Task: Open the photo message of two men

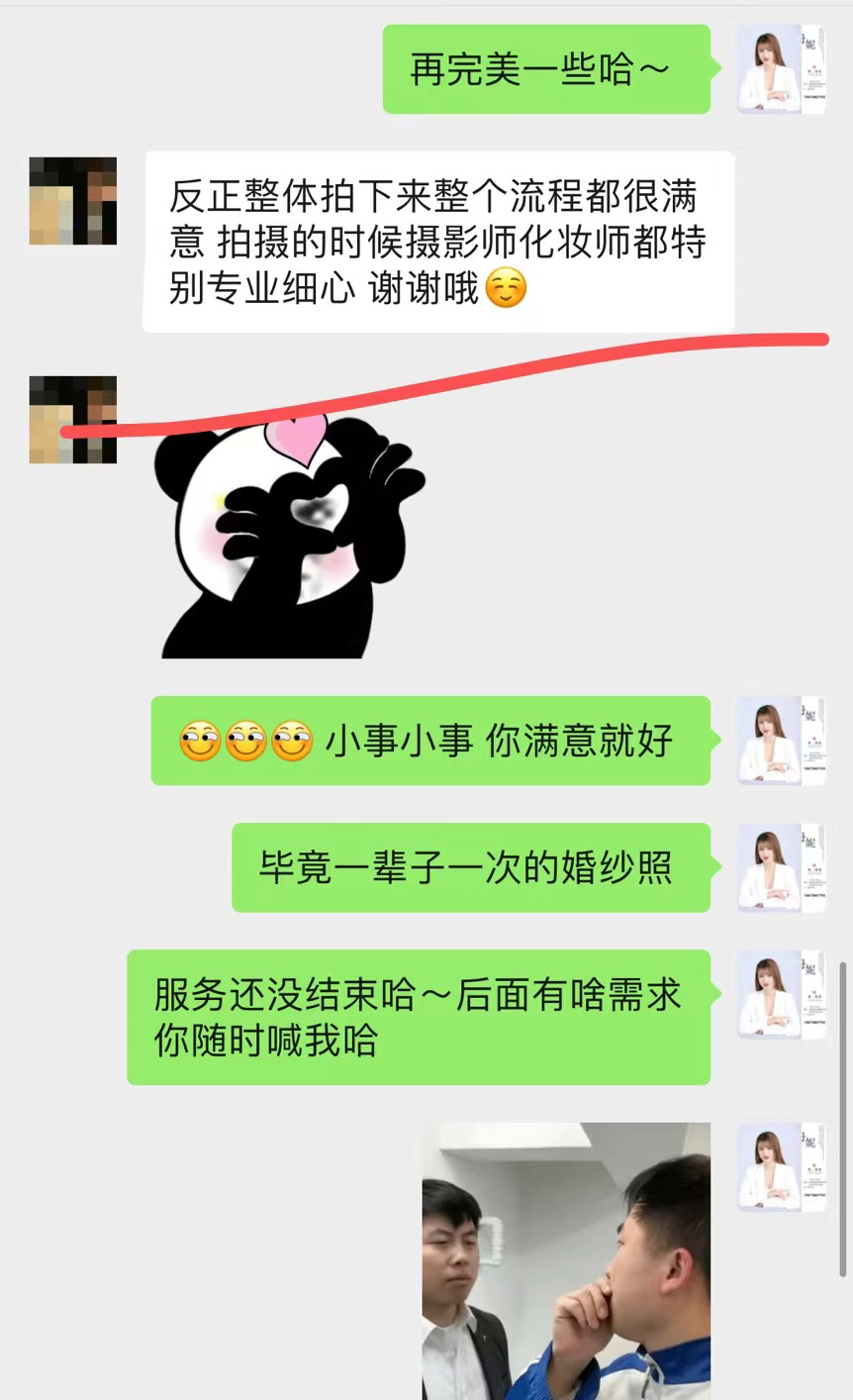Action: (x=566, y=1260)
